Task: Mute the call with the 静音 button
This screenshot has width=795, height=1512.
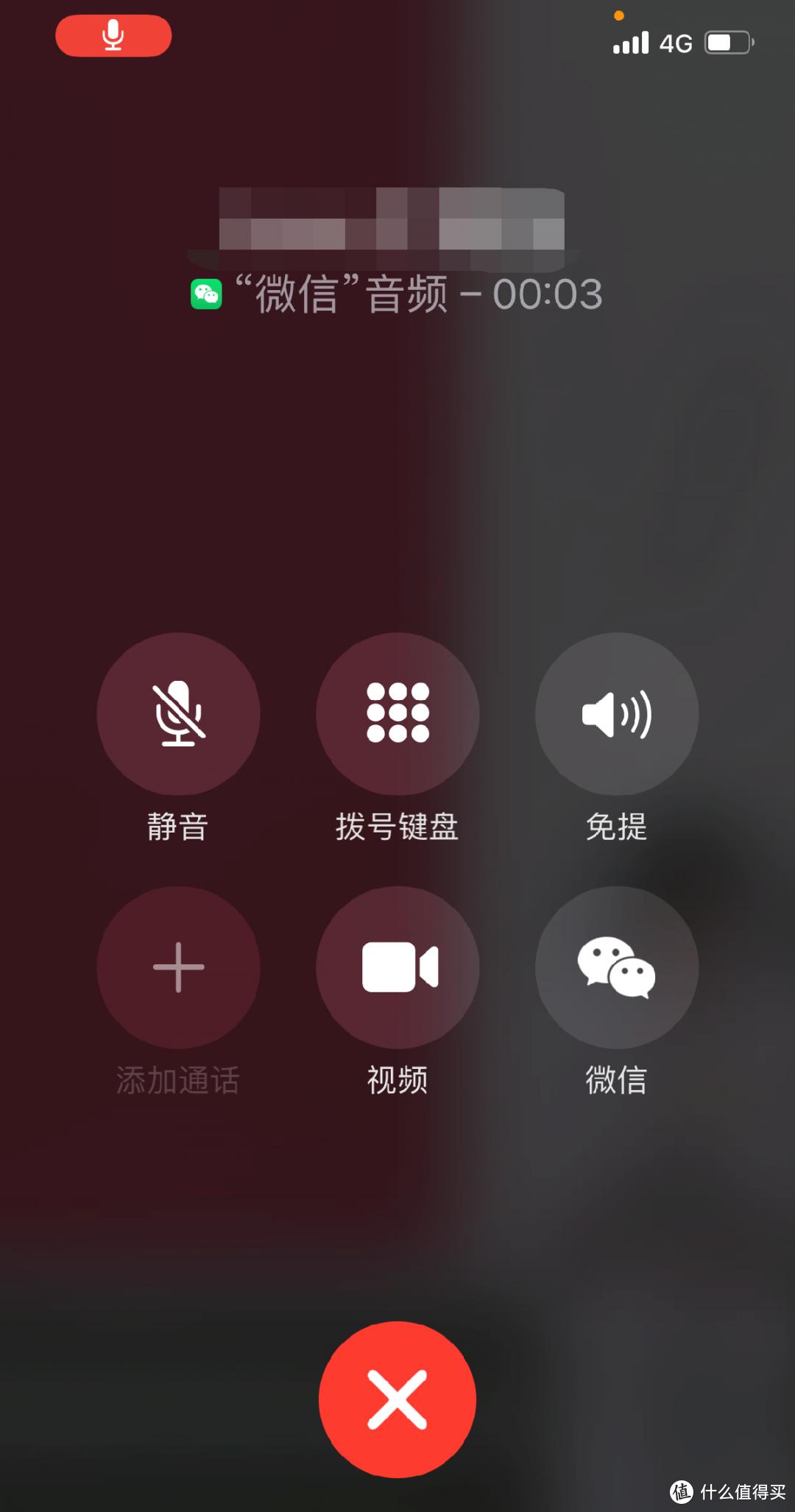Action: 177,713
